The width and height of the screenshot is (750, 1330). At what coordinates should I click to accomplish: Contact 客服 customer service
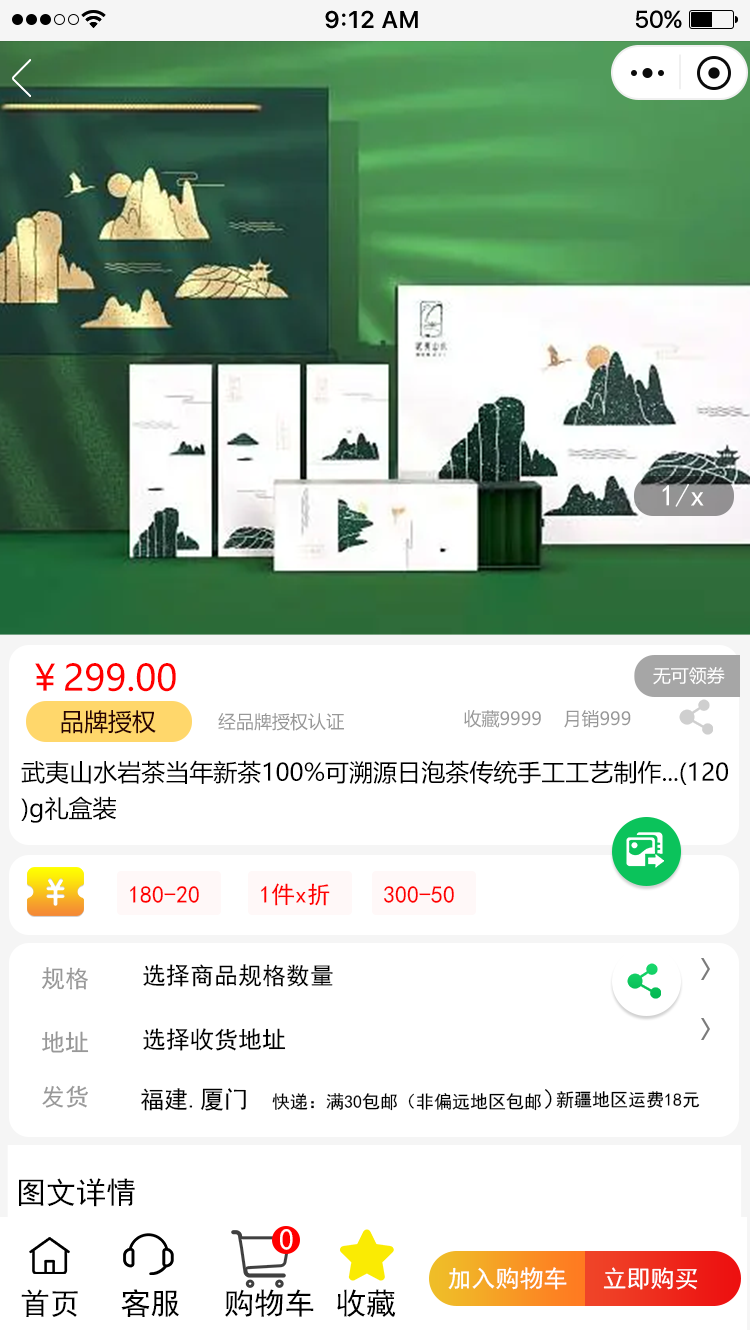[x=150, y=1277]
